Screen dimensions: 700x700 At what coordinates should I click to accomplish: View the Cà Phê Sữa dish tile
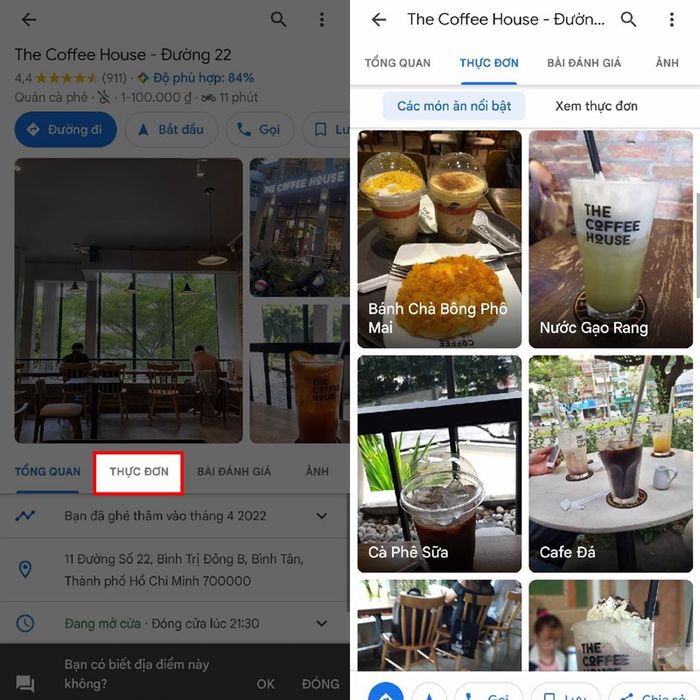(439, 464)
